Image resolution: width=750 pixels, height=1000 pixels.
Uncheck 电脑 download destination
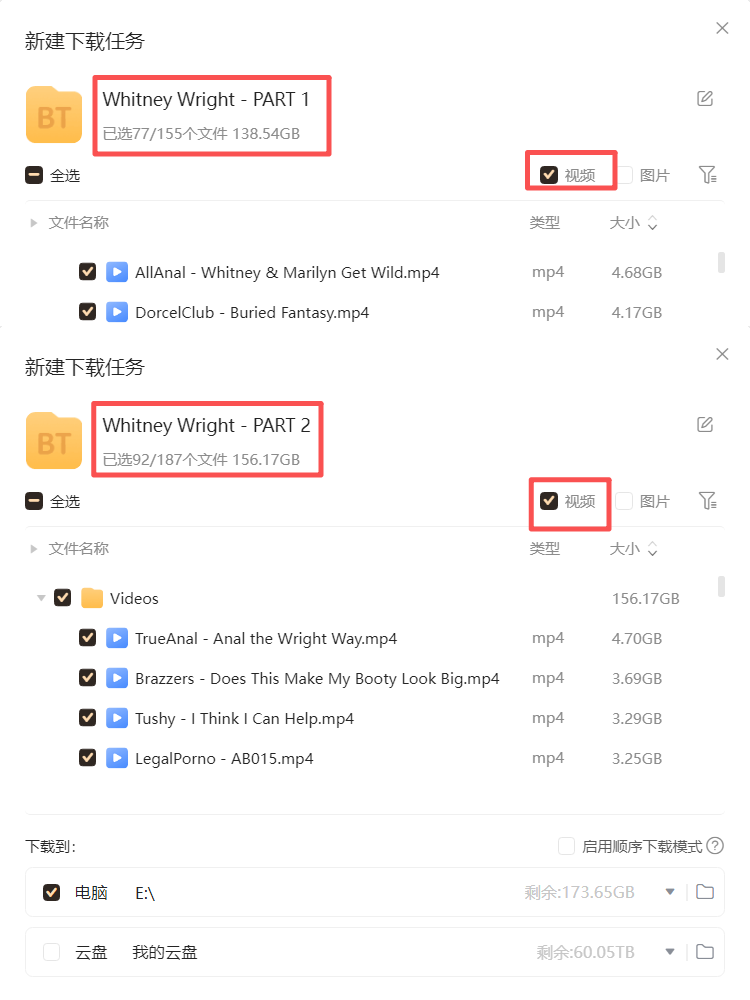[x=52, y=892]
